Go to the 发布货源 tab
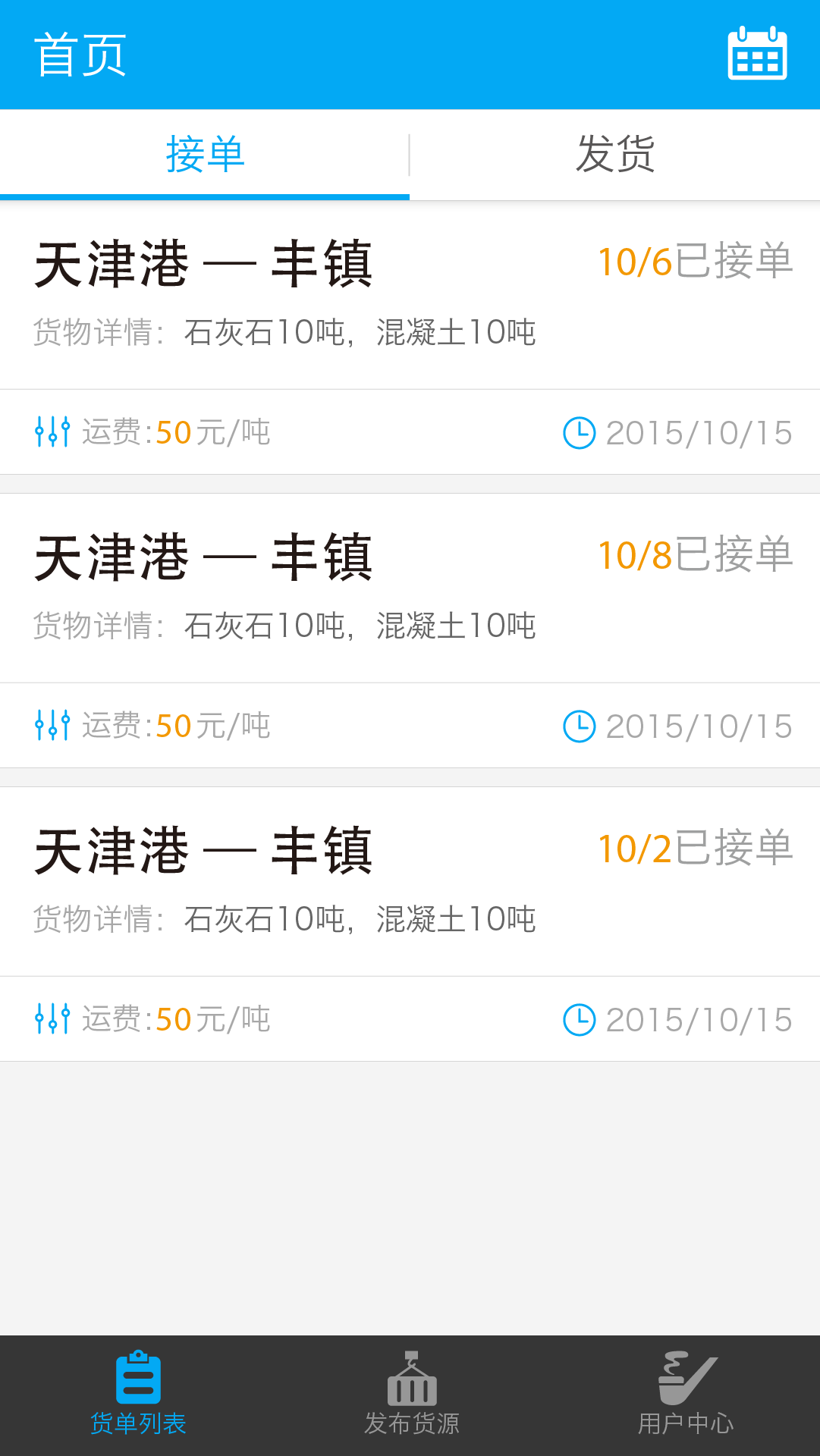Viewport: 820px width, 1456px height. (x=411, y=1395)
